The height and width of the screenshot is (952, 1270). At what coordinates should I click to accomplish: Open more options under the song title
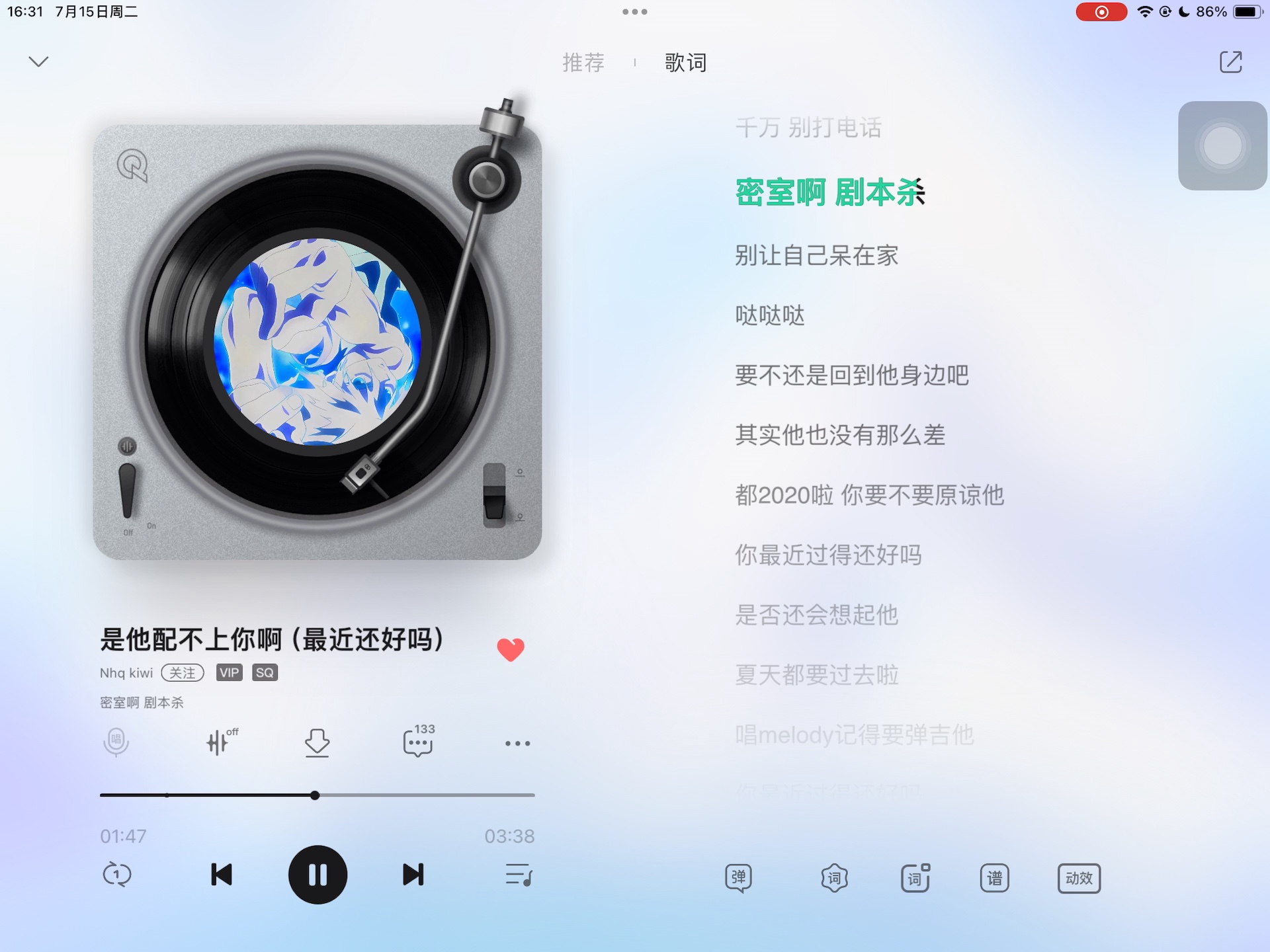[517, 743]
